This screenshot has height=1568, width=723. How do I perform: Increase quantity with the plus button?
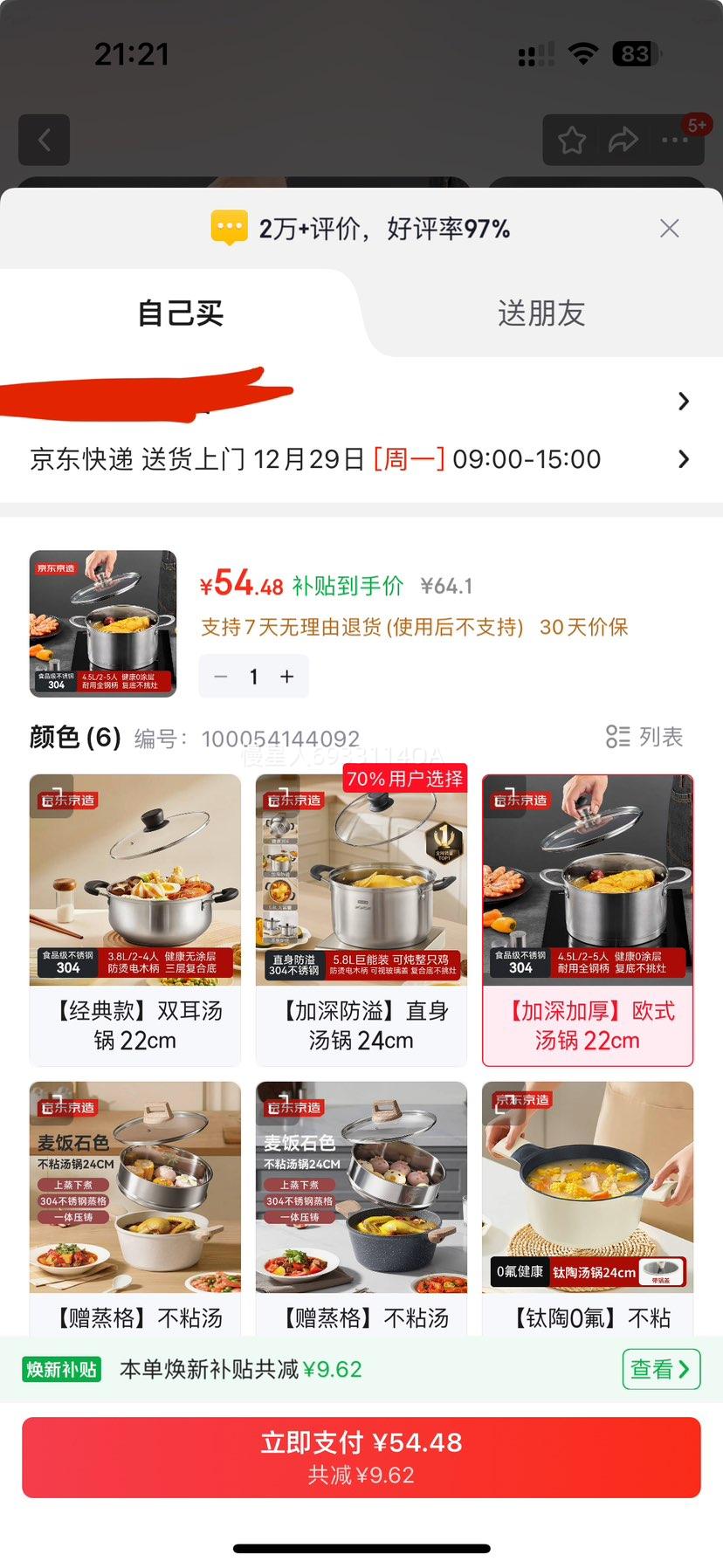(286, 677)
